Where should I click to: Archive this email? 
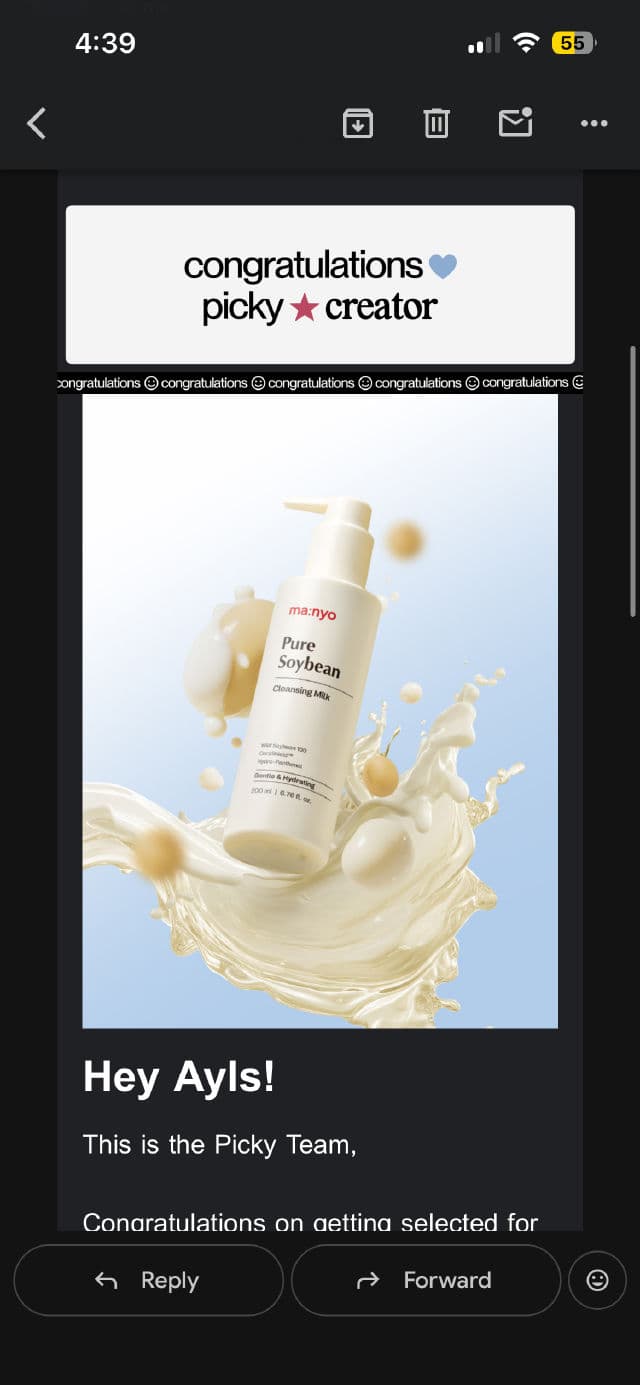tap(358, 123)
